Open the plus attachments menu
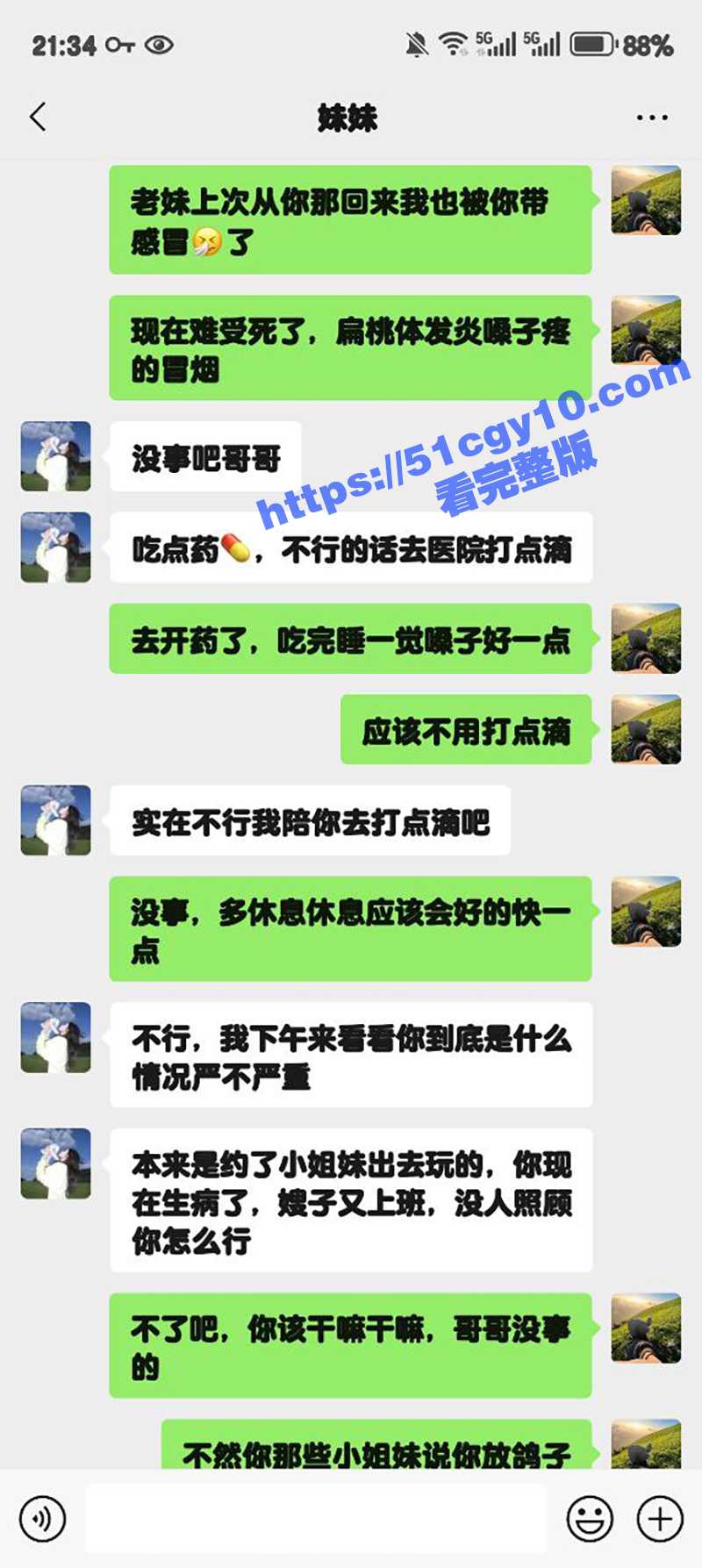Screen dimensions: 702x1568 click(660, 1519)
